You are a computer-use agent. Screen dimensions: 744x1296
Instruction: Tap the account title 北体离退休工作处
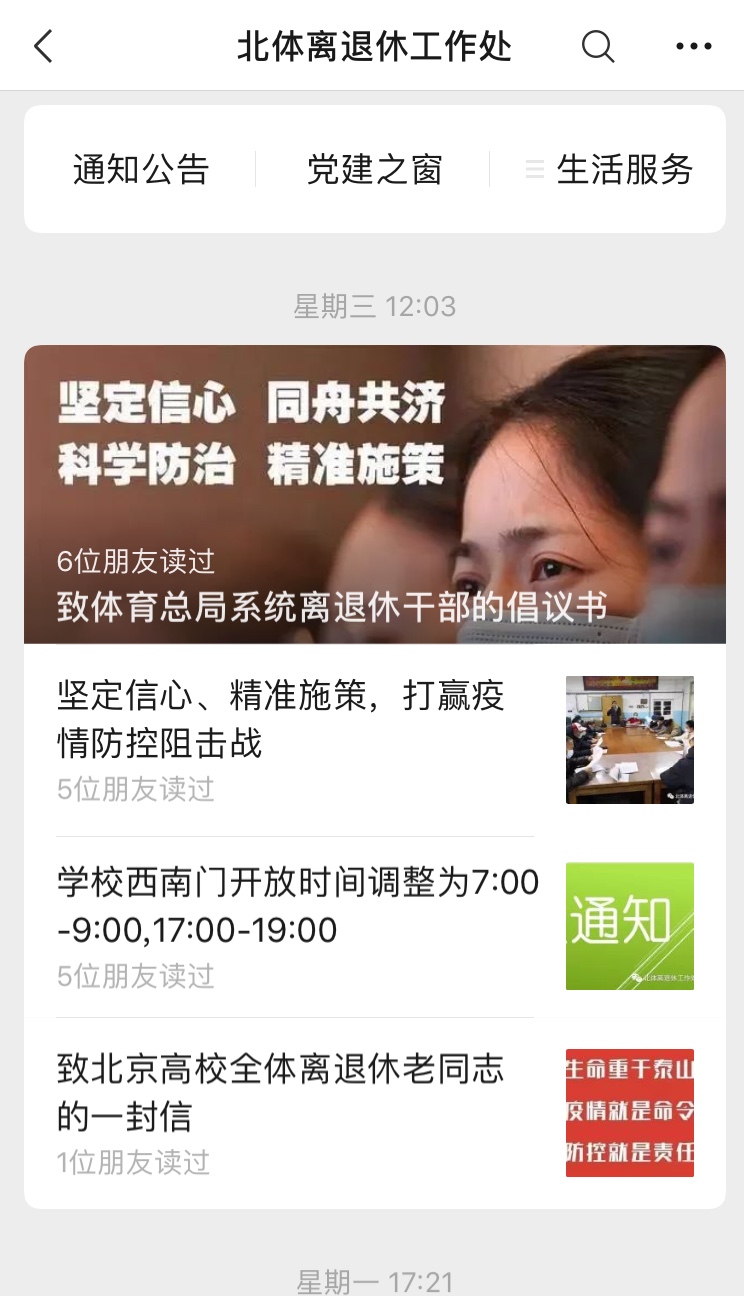[372, 46]
